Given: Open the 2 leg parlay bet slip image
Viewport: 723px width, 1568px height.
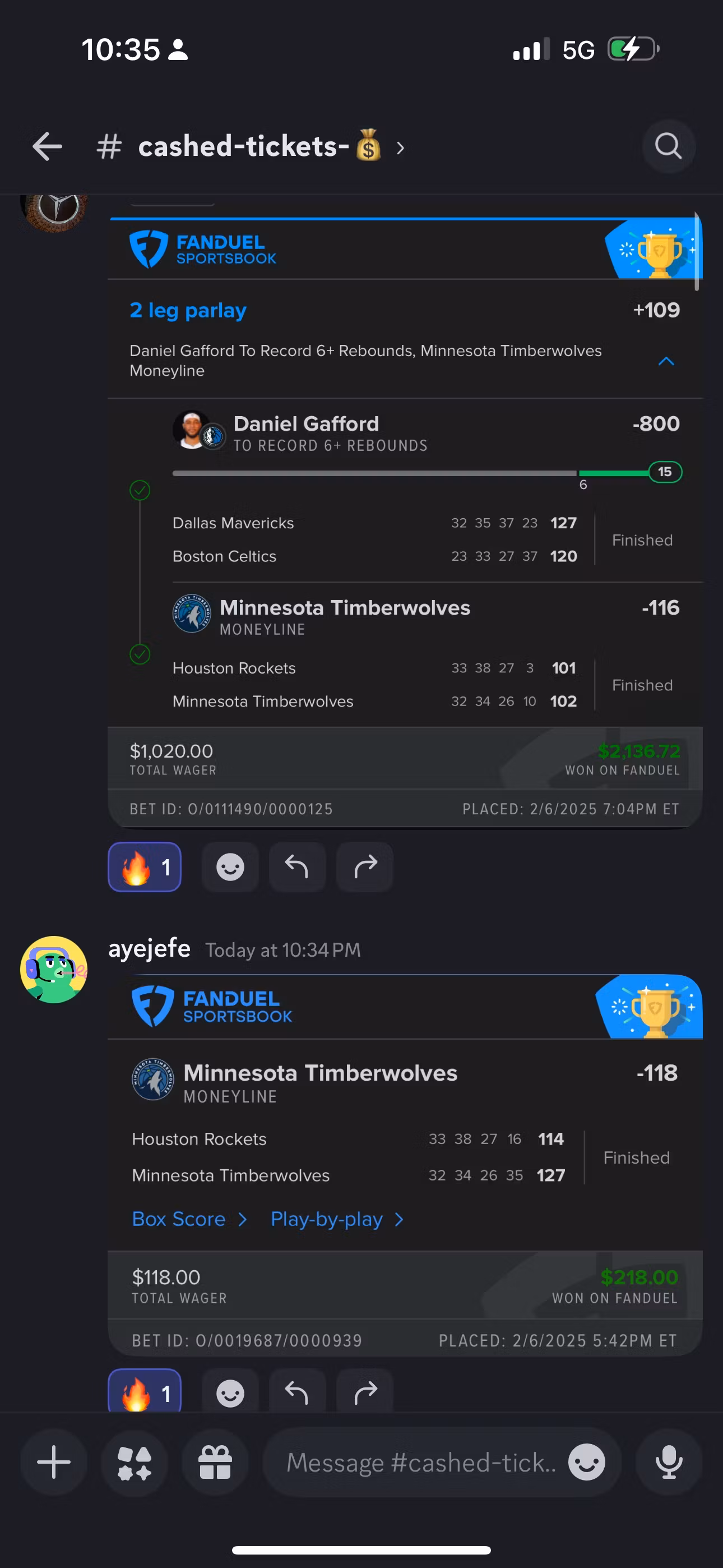Looking at the screenshot, I should 405,523.
